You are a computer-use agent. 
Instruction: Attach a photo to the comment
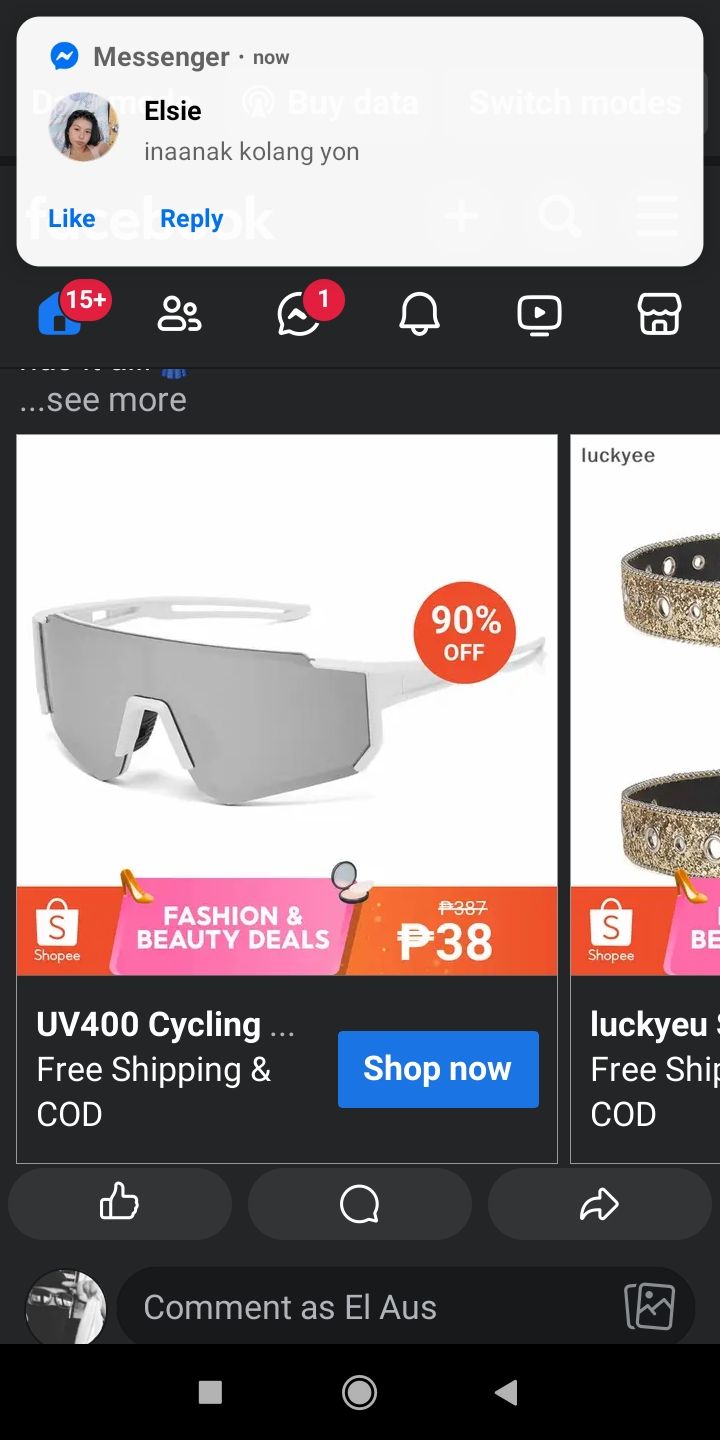[650, 1307]
